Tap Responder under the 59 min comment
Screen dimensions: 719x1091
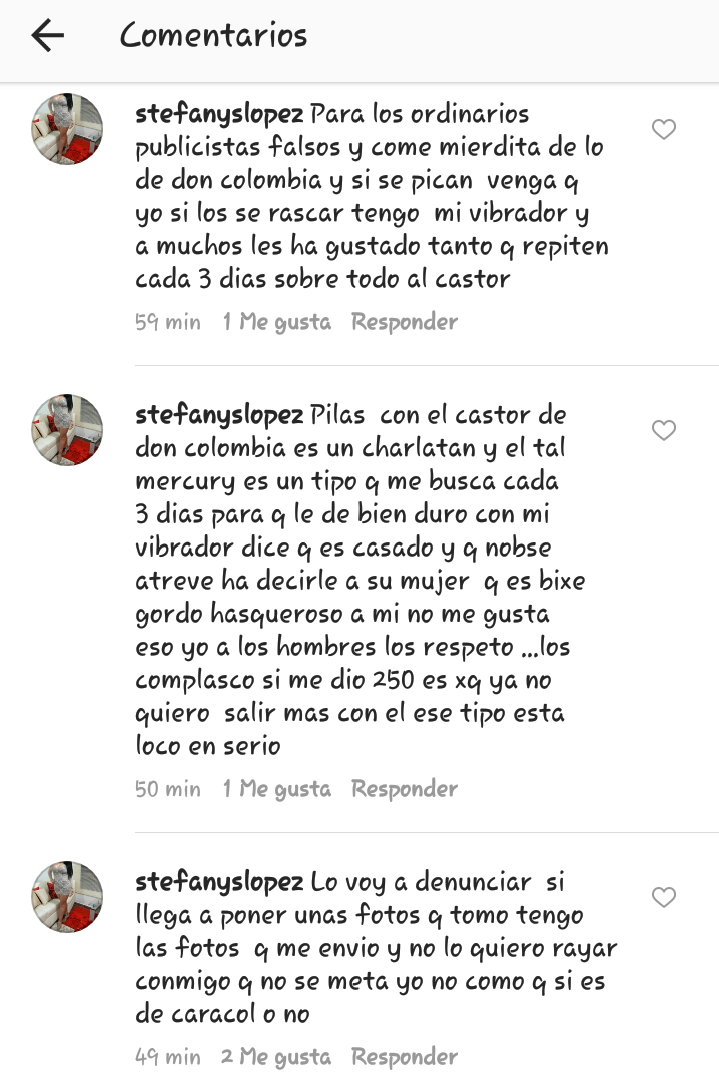pyautogui.click(x=404, y=322)
